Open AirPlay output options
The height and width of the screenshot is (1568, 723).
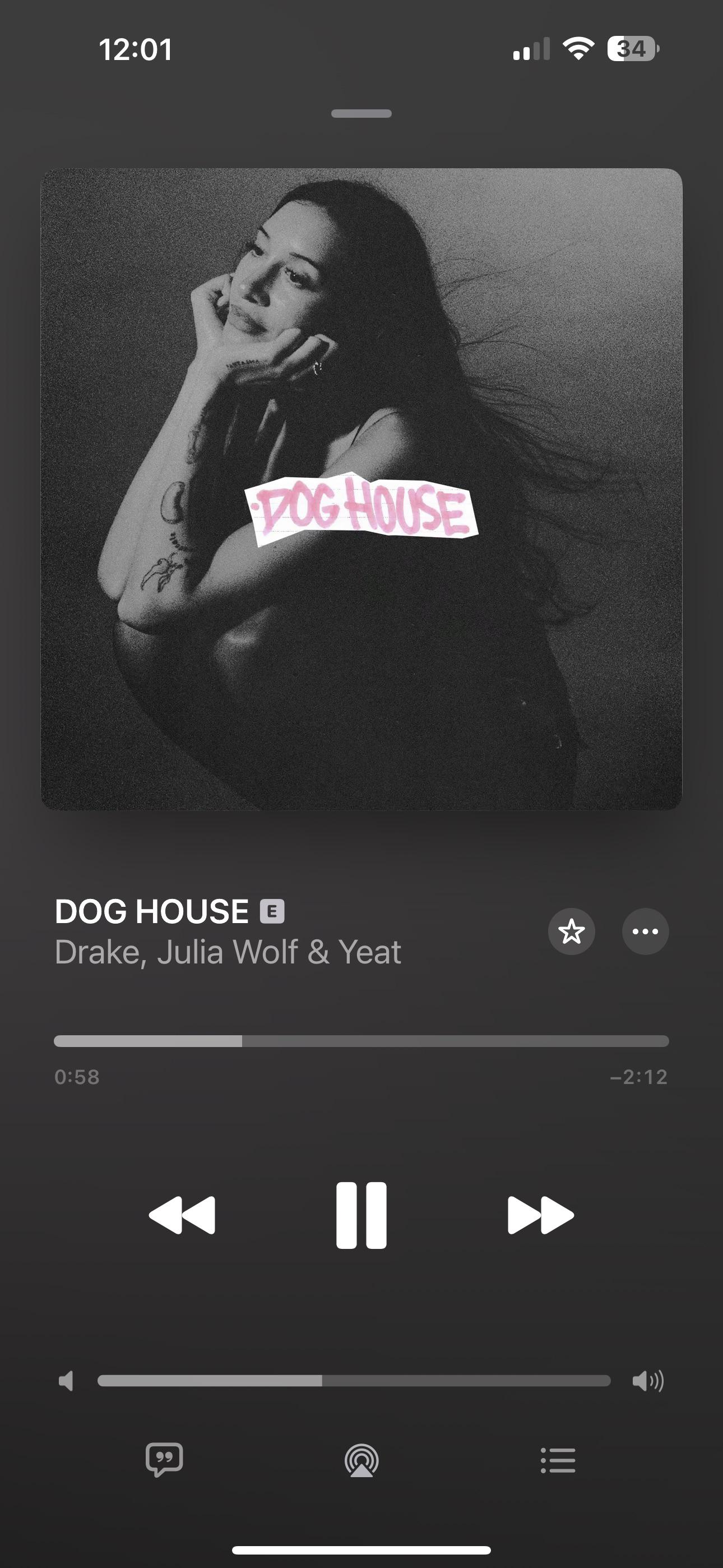[x=361, y=1460]
